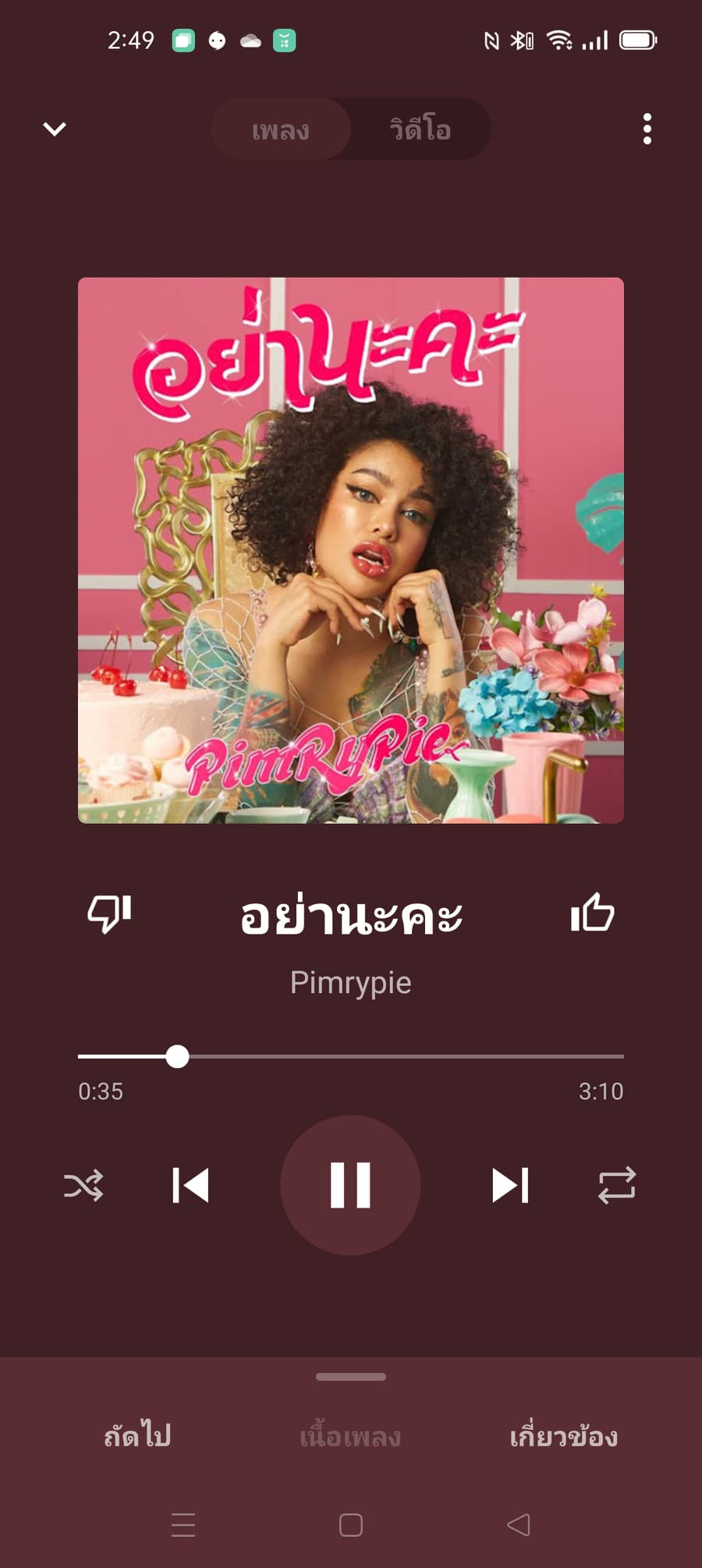Like the song อย่านะคะ
Viewport: 702px width, 1568px height.
click(x=593, y=913)
